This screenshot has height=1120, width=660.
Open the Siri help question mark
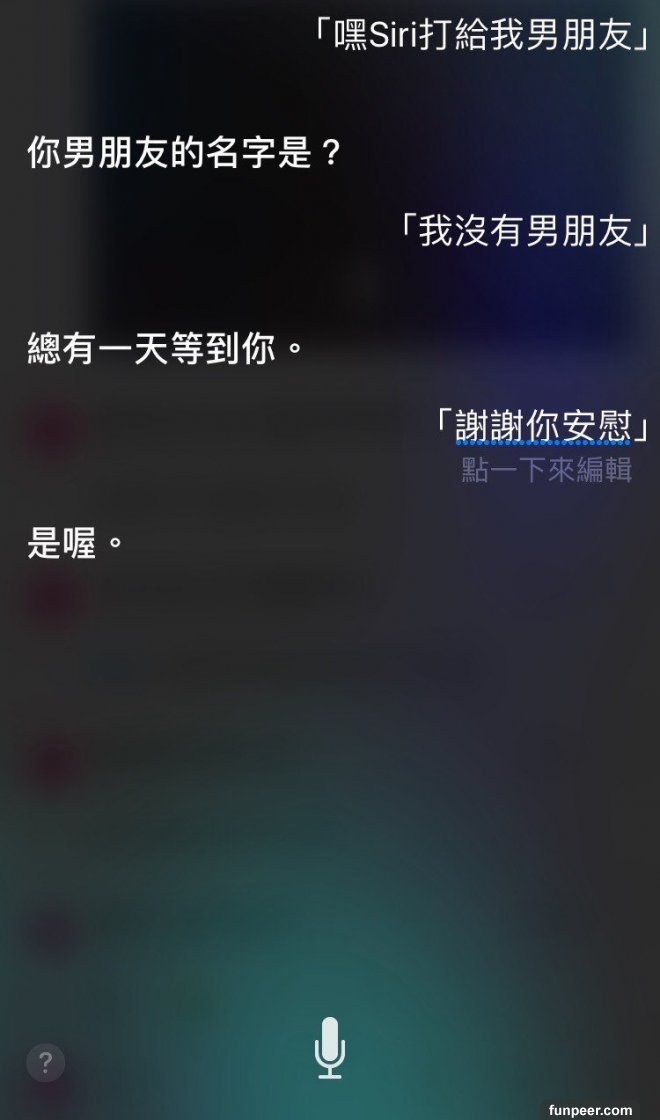pyautogui.click(x=46, y=1062)
